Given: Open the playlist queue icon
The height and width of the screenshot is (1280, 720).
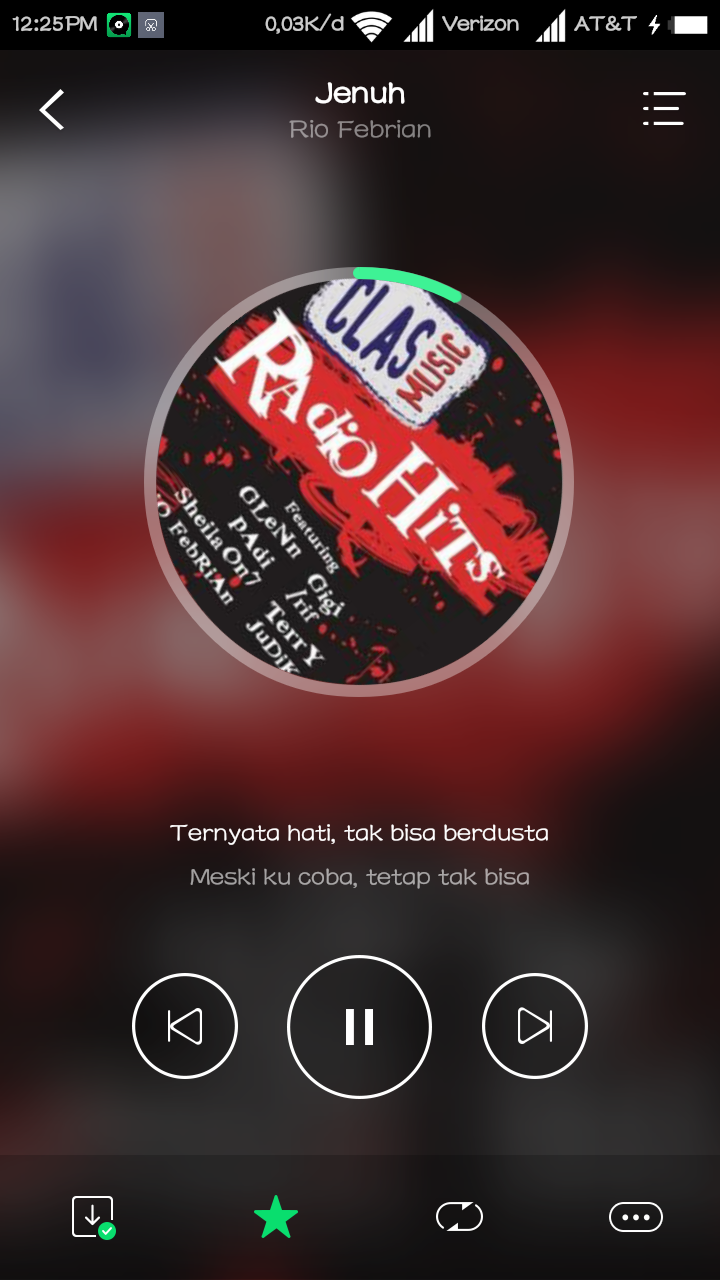Looking at the screenshot, I should point(663,109).
